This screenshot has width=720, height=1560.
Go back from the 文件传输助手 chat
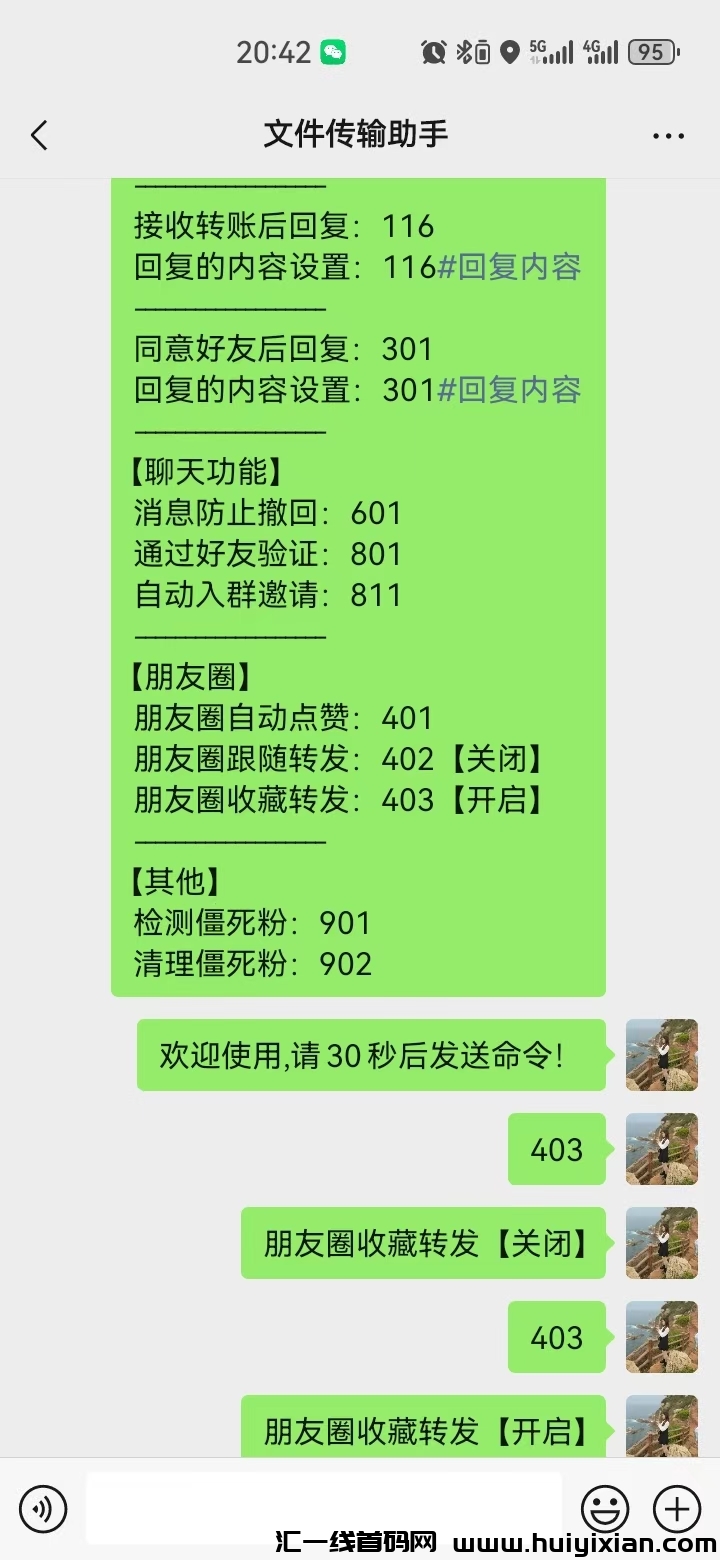[40, 135]
